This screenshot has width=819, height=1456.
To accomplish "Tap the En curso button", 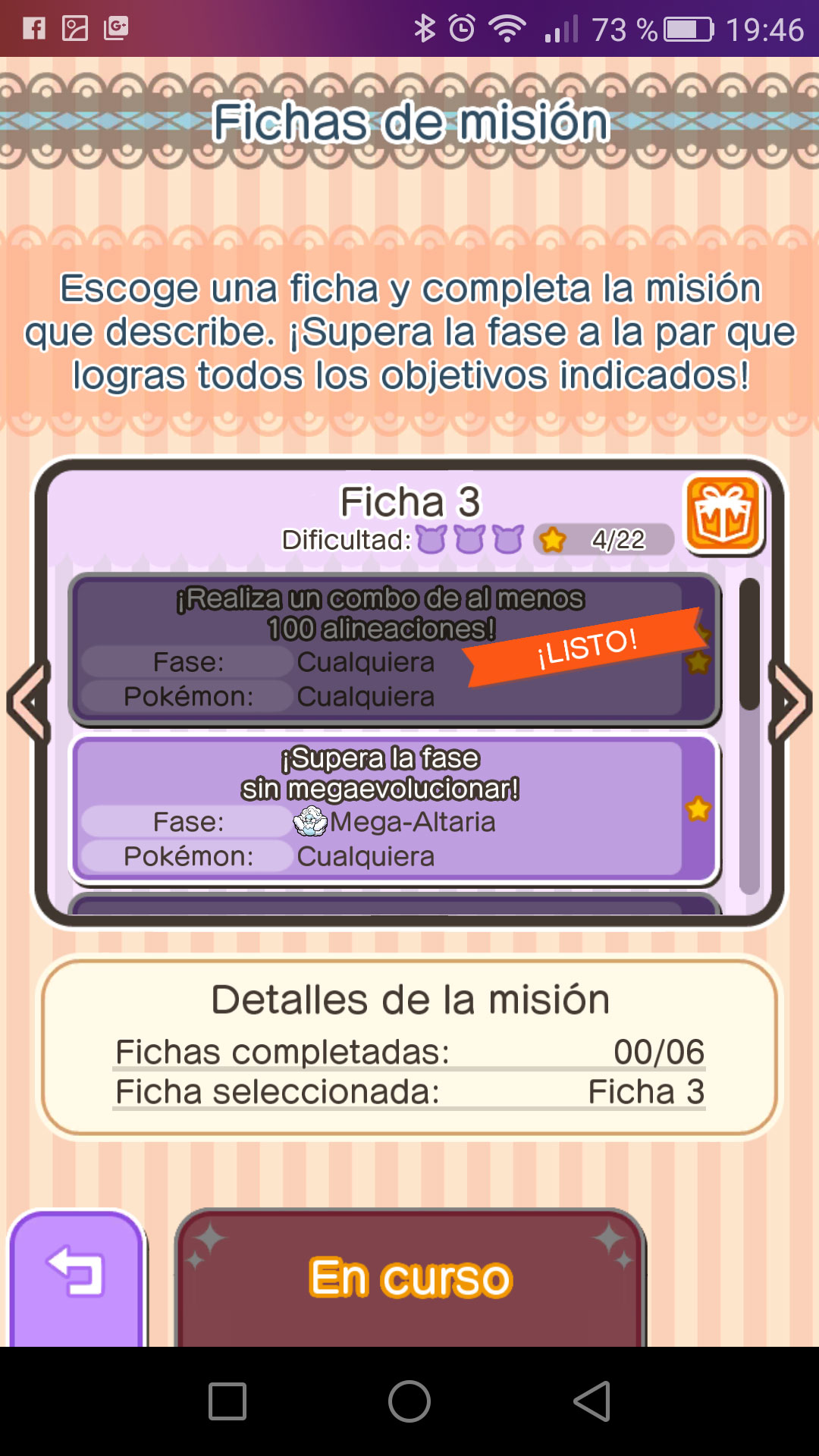I will point(410,1279).
